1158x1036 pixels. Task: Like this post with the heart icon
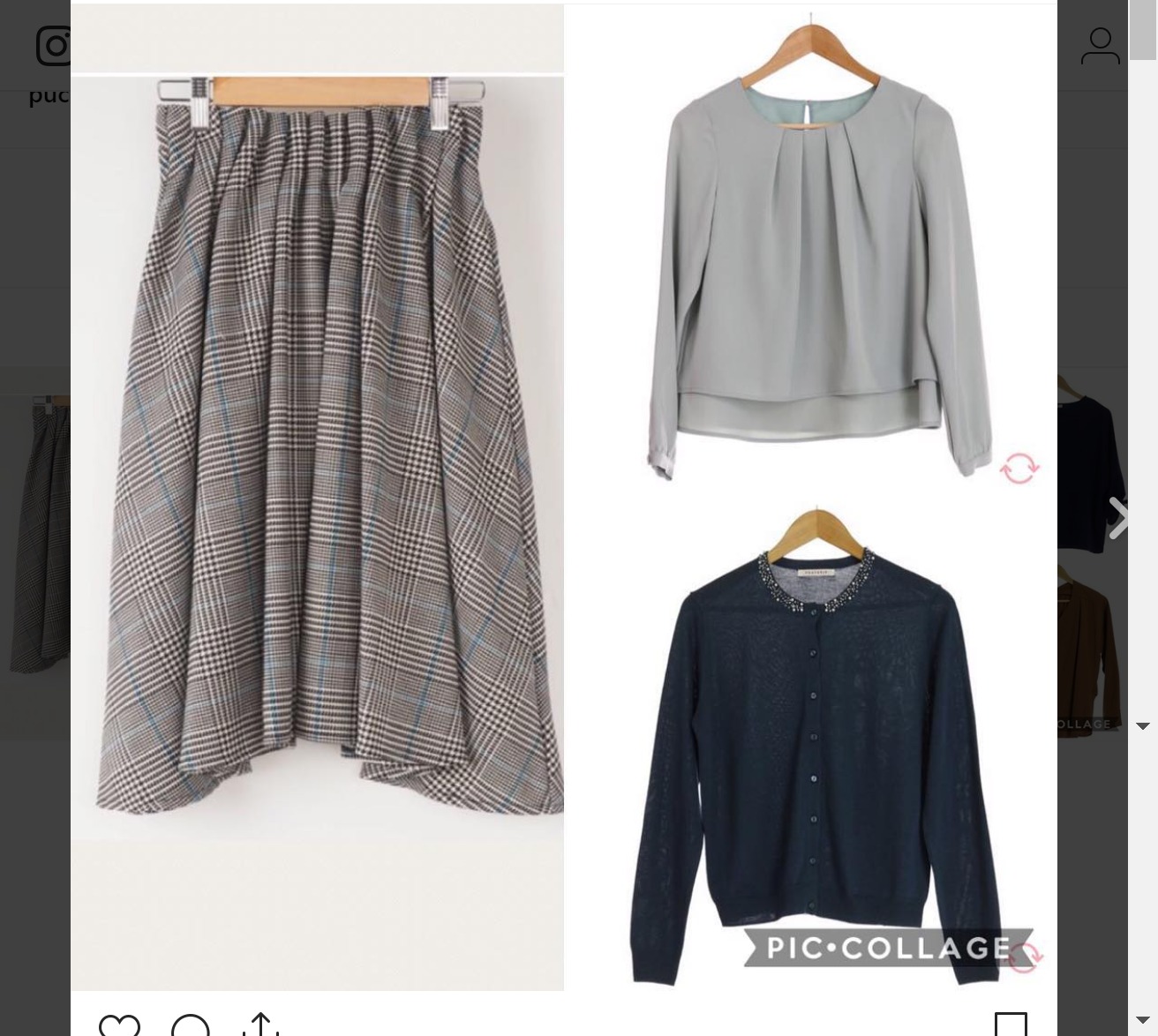point(119,1026)
